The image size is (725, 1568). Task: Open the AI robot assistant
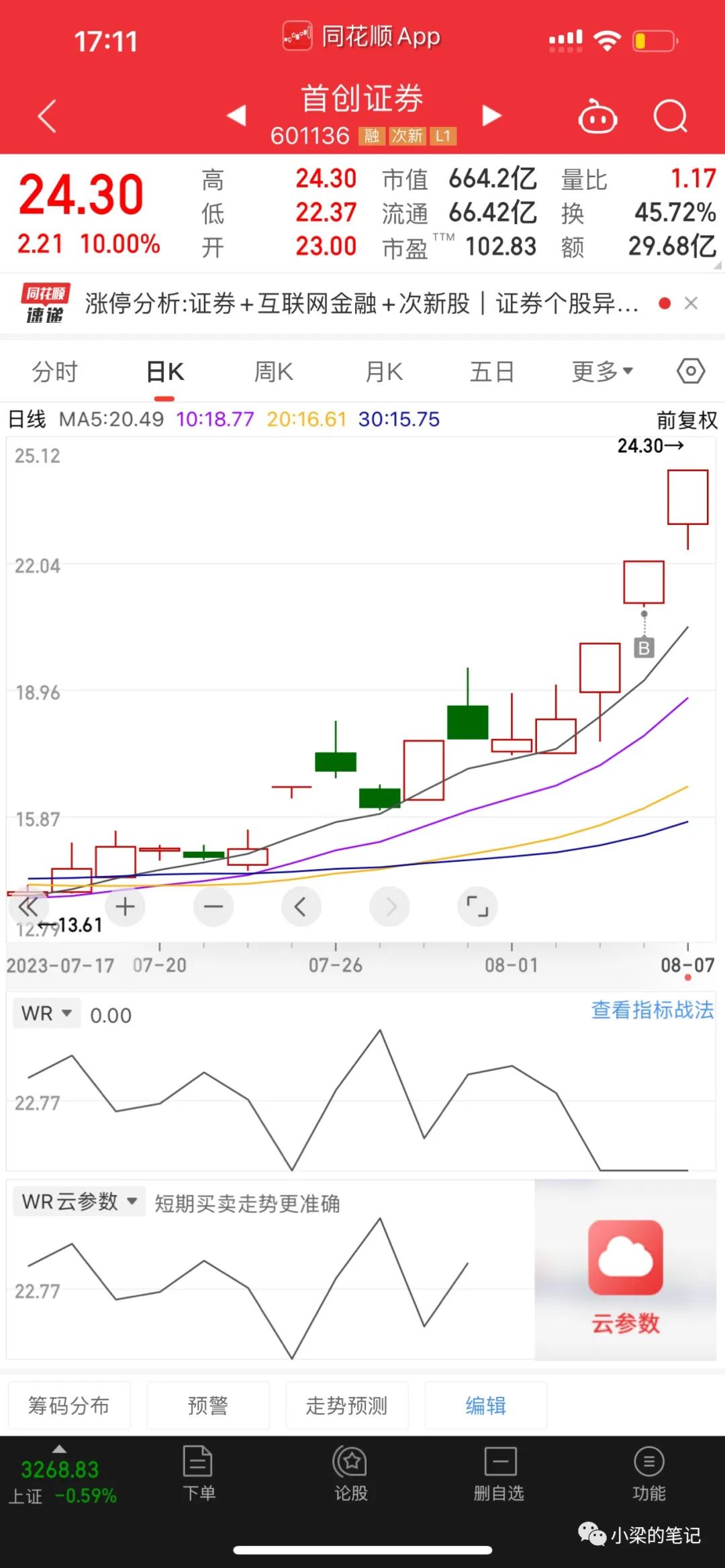(597, 117)
